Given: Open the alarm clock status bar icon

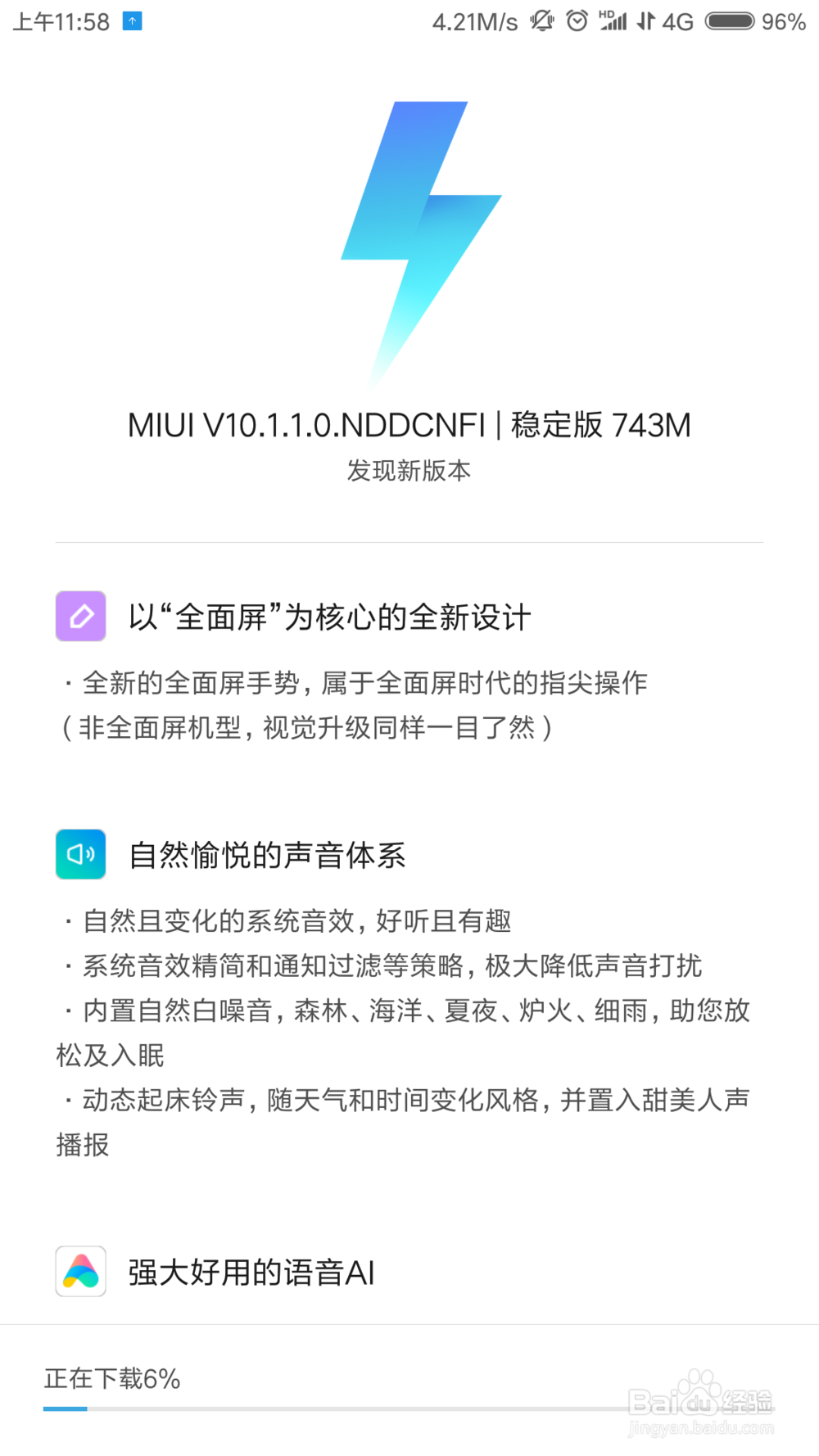Looking at the screenshot, I should click(x=577, y=21).
